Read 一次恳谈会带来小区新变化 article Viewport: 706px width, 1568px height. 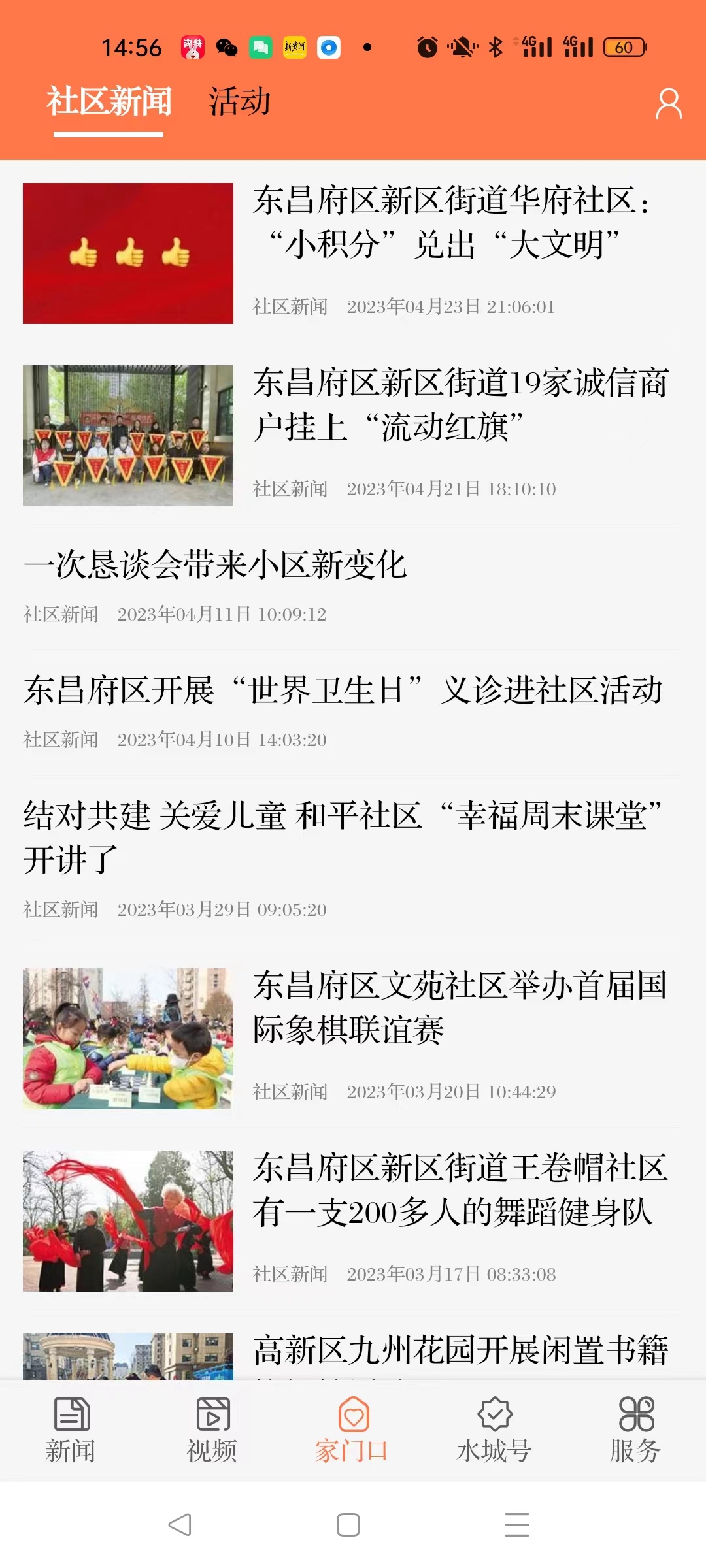pos(216,566)
